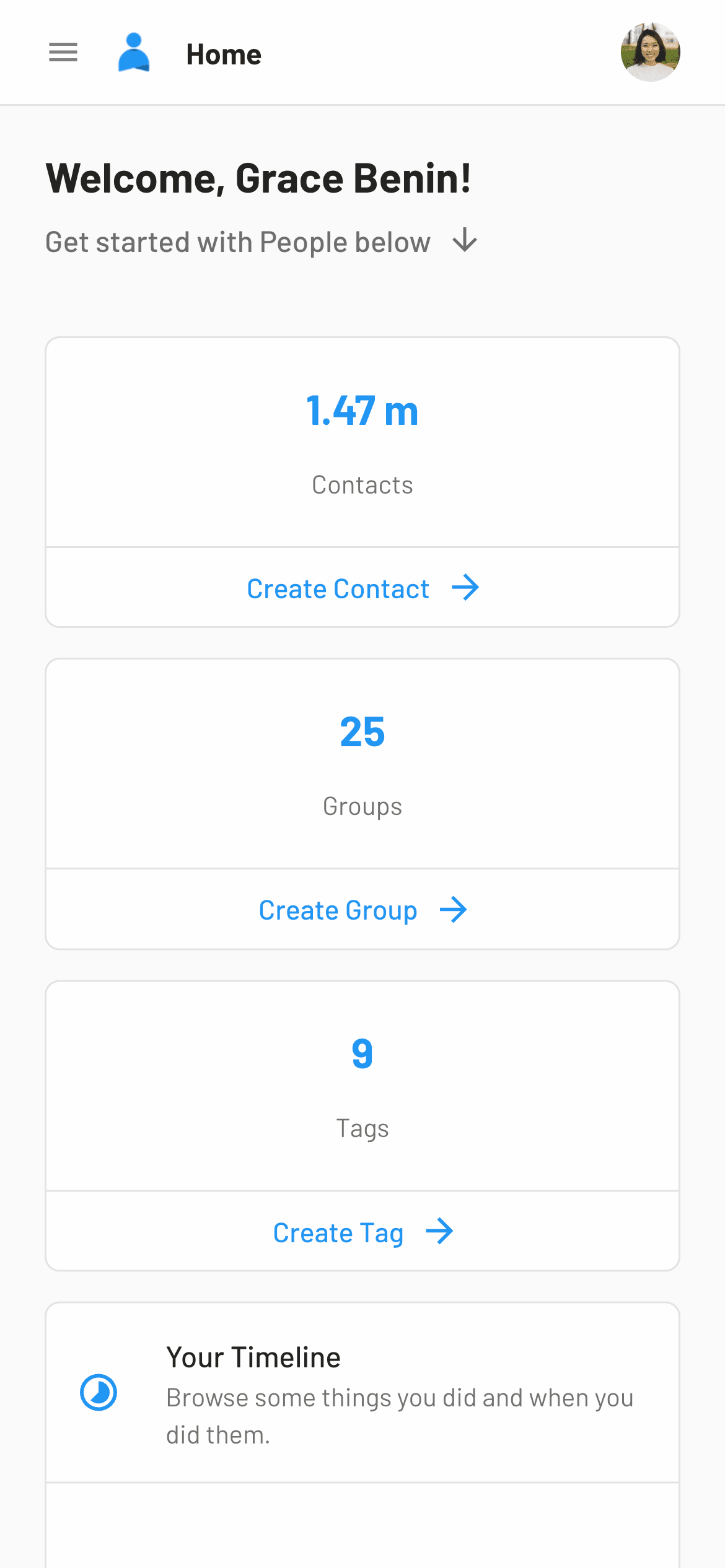Click the Home title in the header
Screen dimensions: 725x1568
[224, 54]
